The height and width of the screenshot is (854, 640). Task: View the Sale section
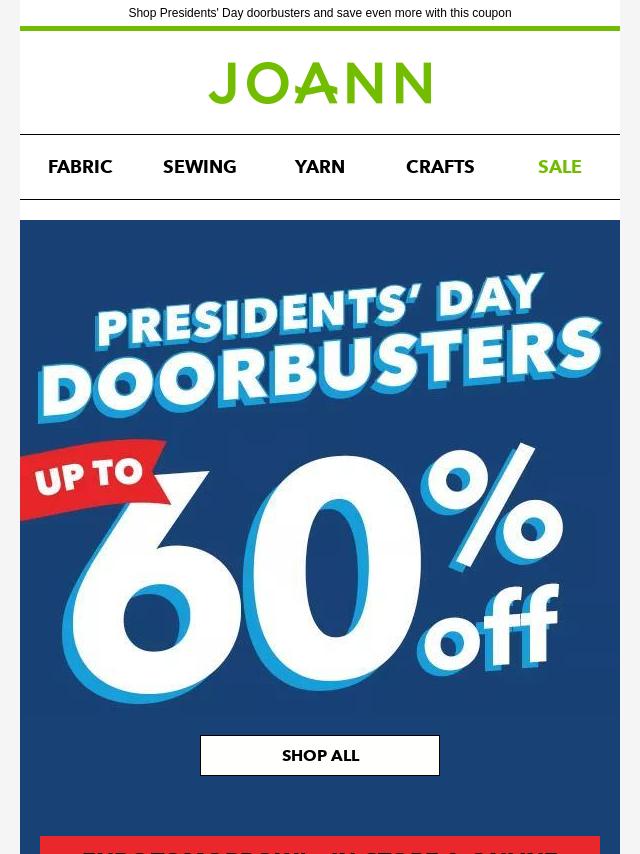(559, 167)
